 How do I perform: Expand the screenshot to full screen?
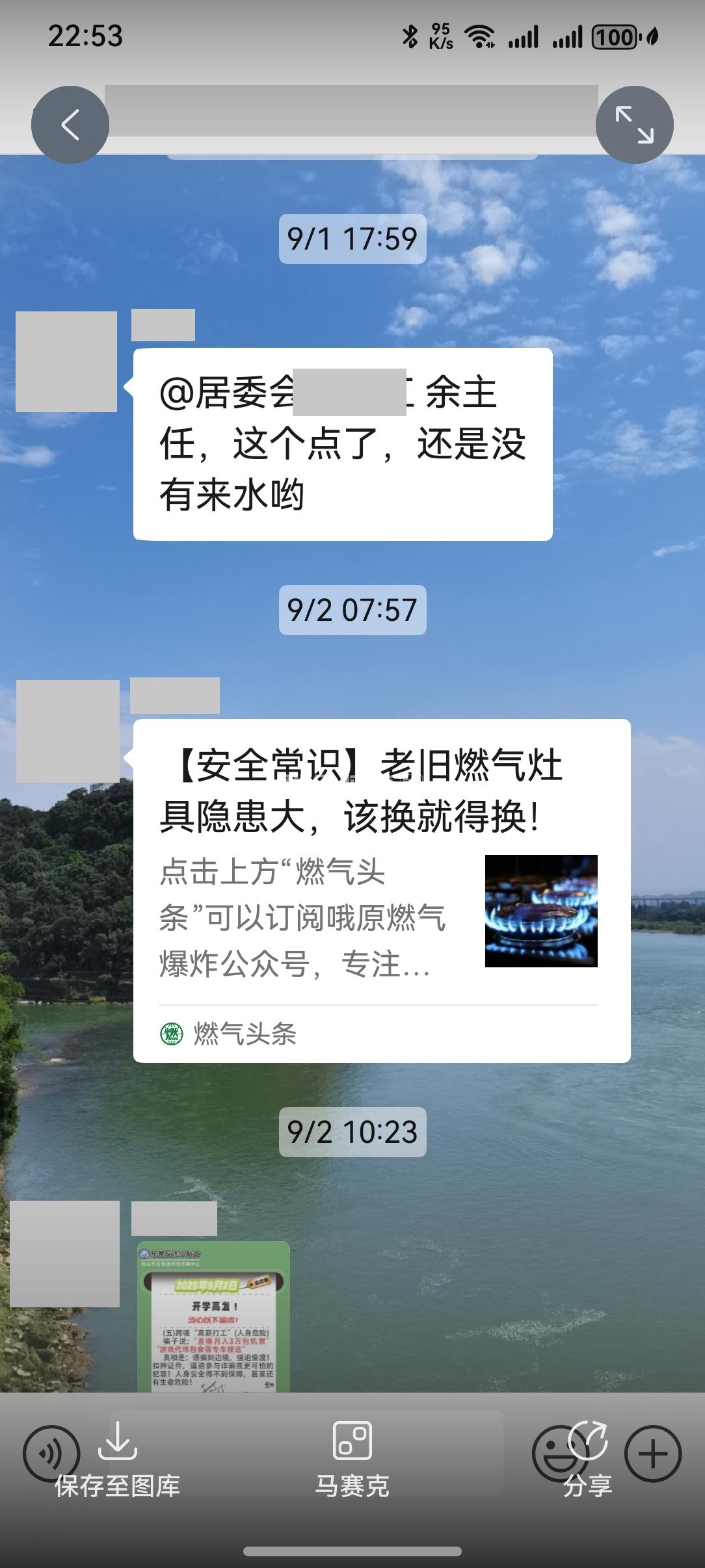634,124
